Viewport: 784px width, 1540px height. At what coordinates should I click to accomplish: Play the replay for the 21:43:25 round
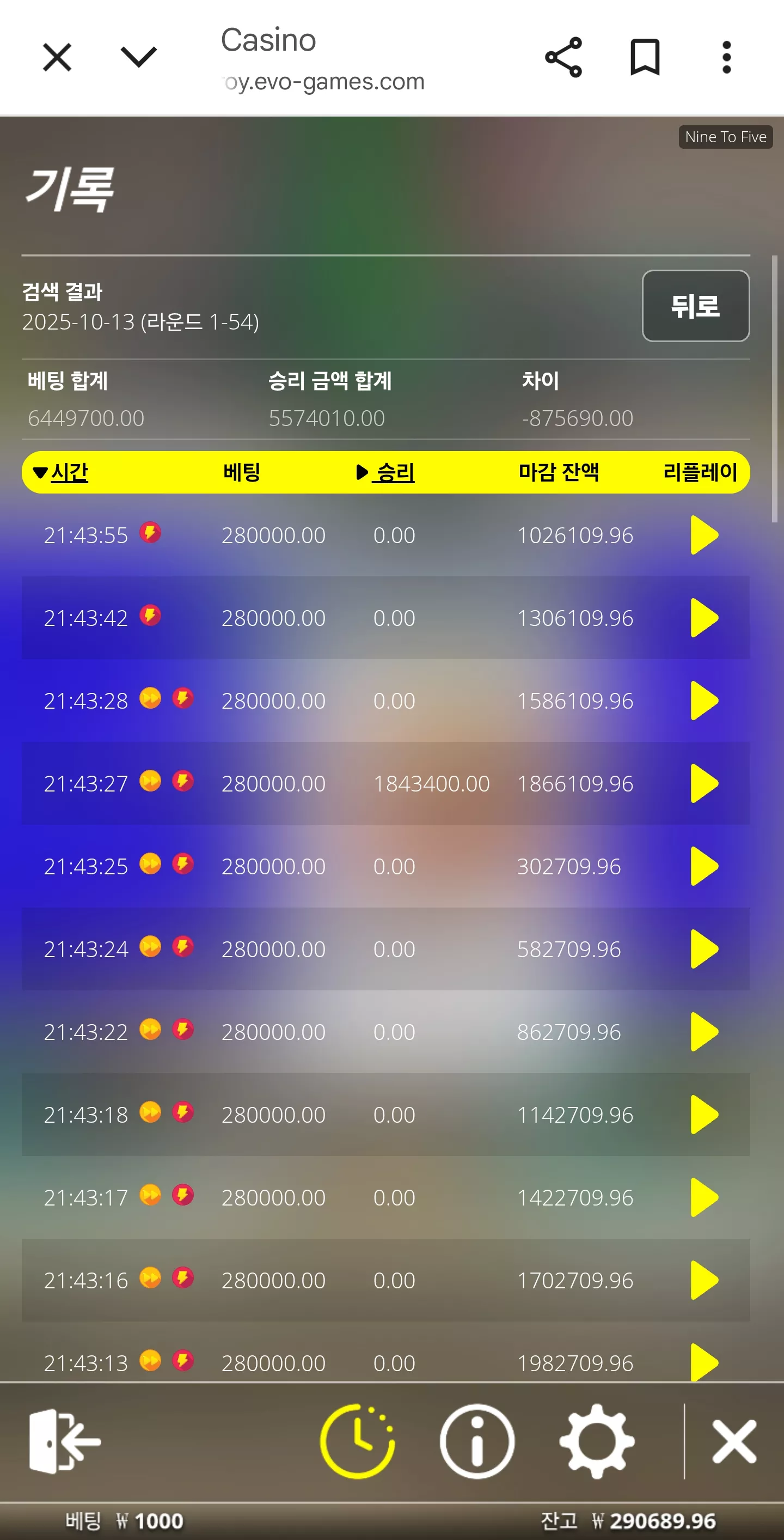[x=704, y=866]
